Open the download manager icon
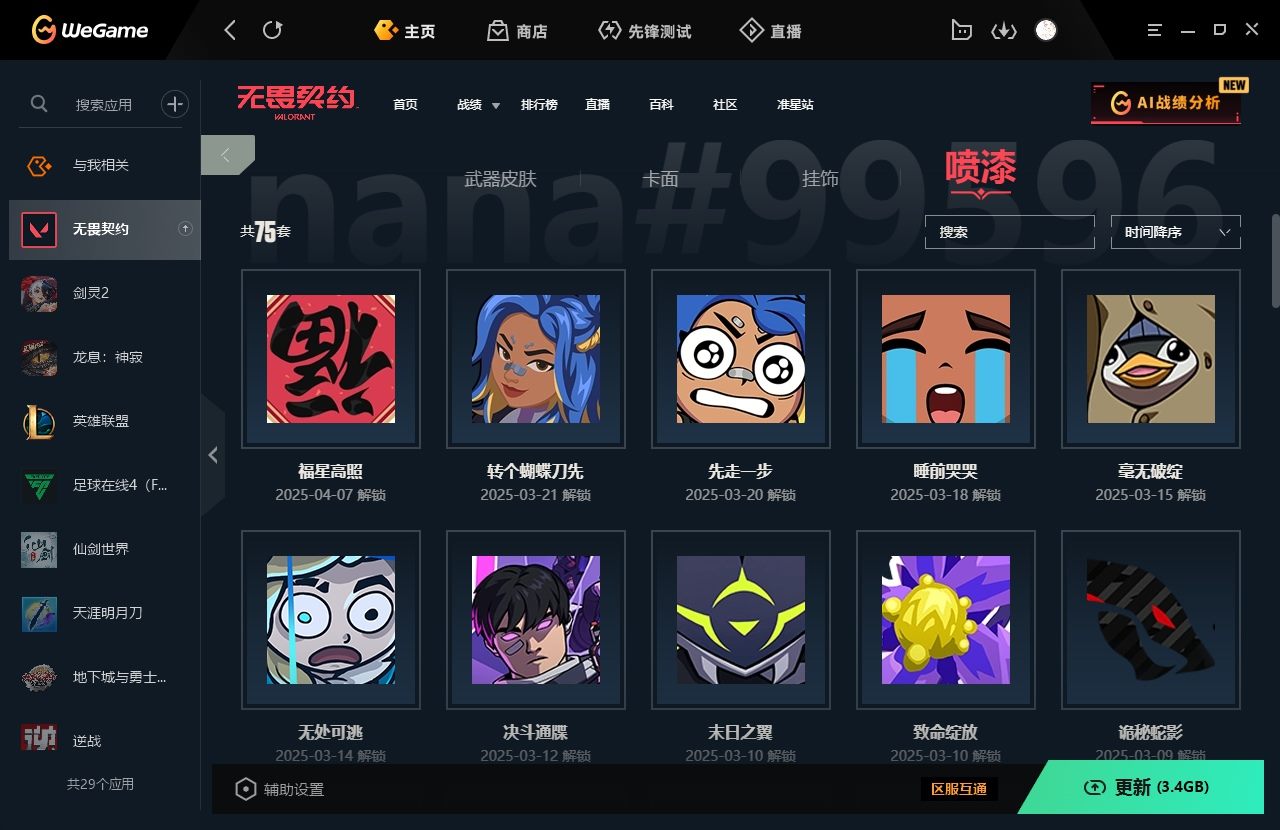The height and width of the screenshot is (830, 1280). 1003,31
